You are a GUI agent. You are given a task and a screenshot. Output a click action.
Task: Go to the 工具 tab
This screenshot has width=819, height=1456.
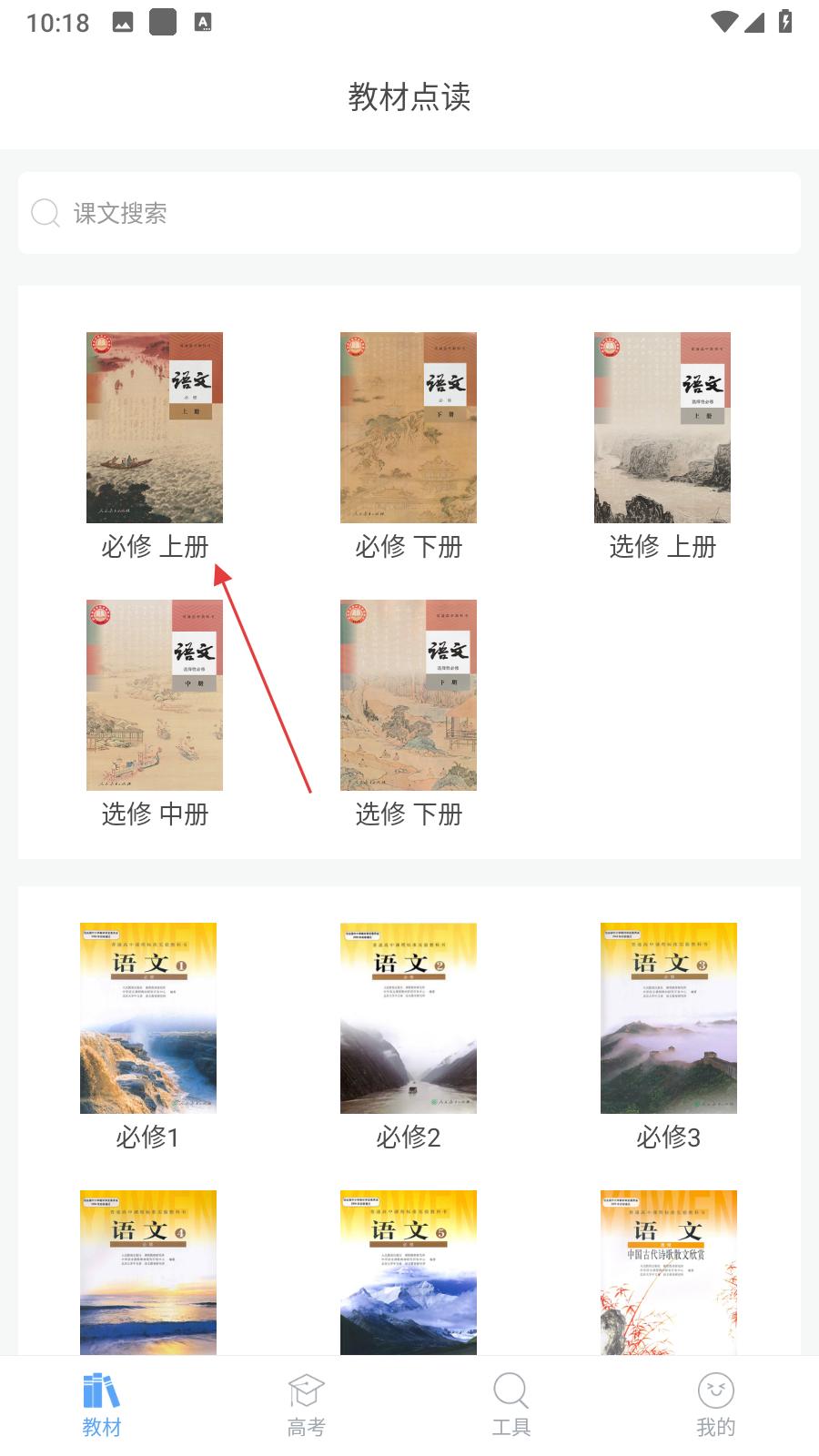tap(511, 1405)
